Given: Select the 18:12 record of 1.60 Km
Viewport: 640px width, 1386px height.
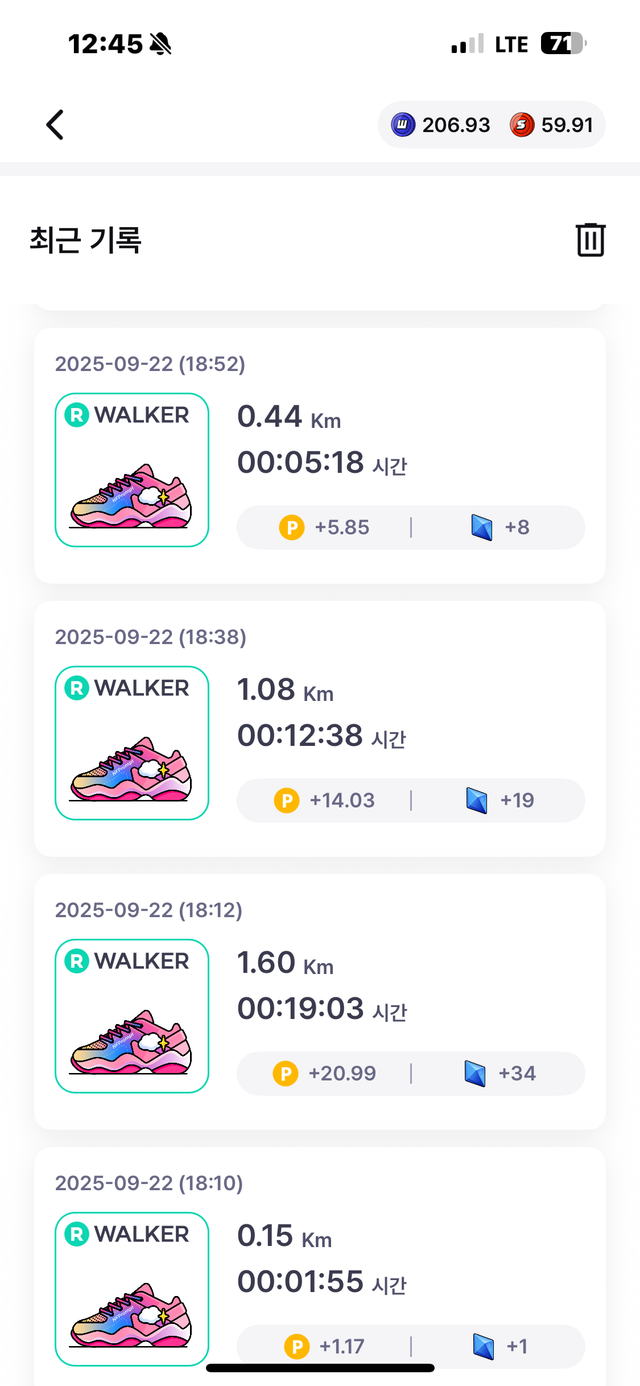Looking at the screenshot, I should click(320, 1002).
